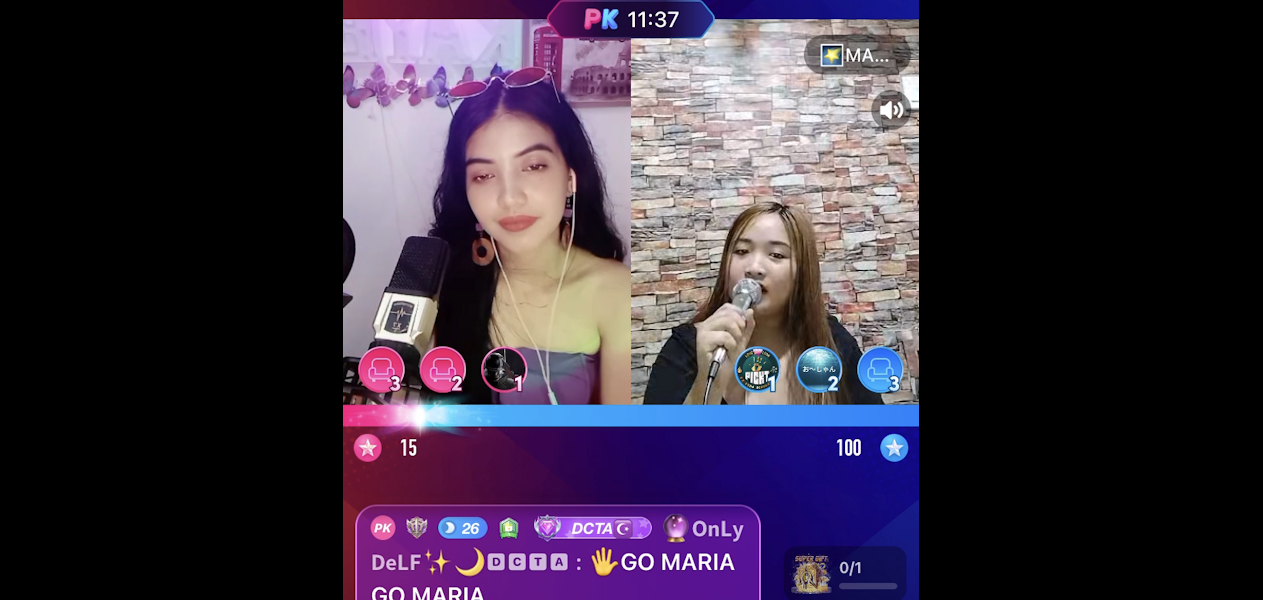View the blue team's rank 1 gifter
Screen dimensions: 1263x600
pos(757,370)
